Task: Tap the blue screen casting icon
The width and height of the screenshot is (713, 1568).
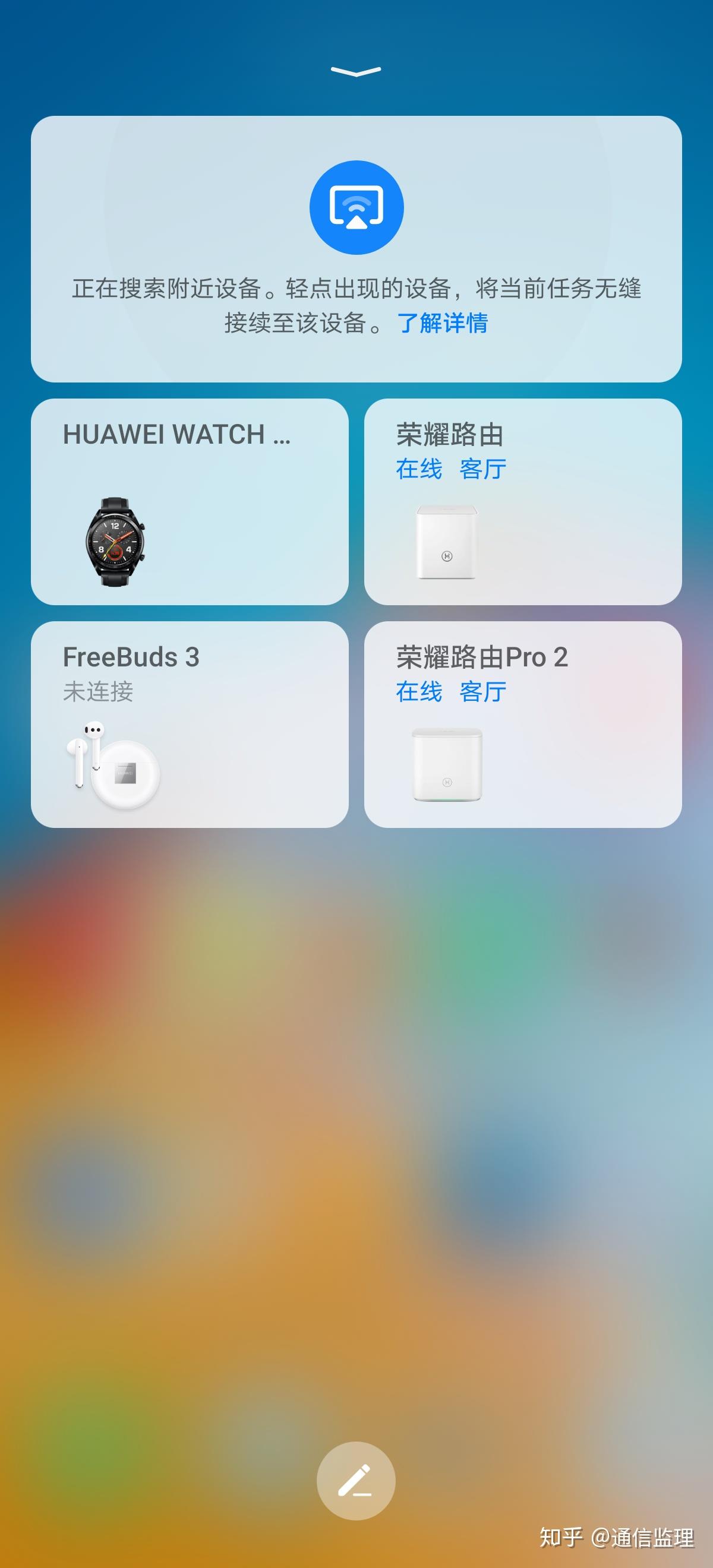Action: click(x=357, y=207)
